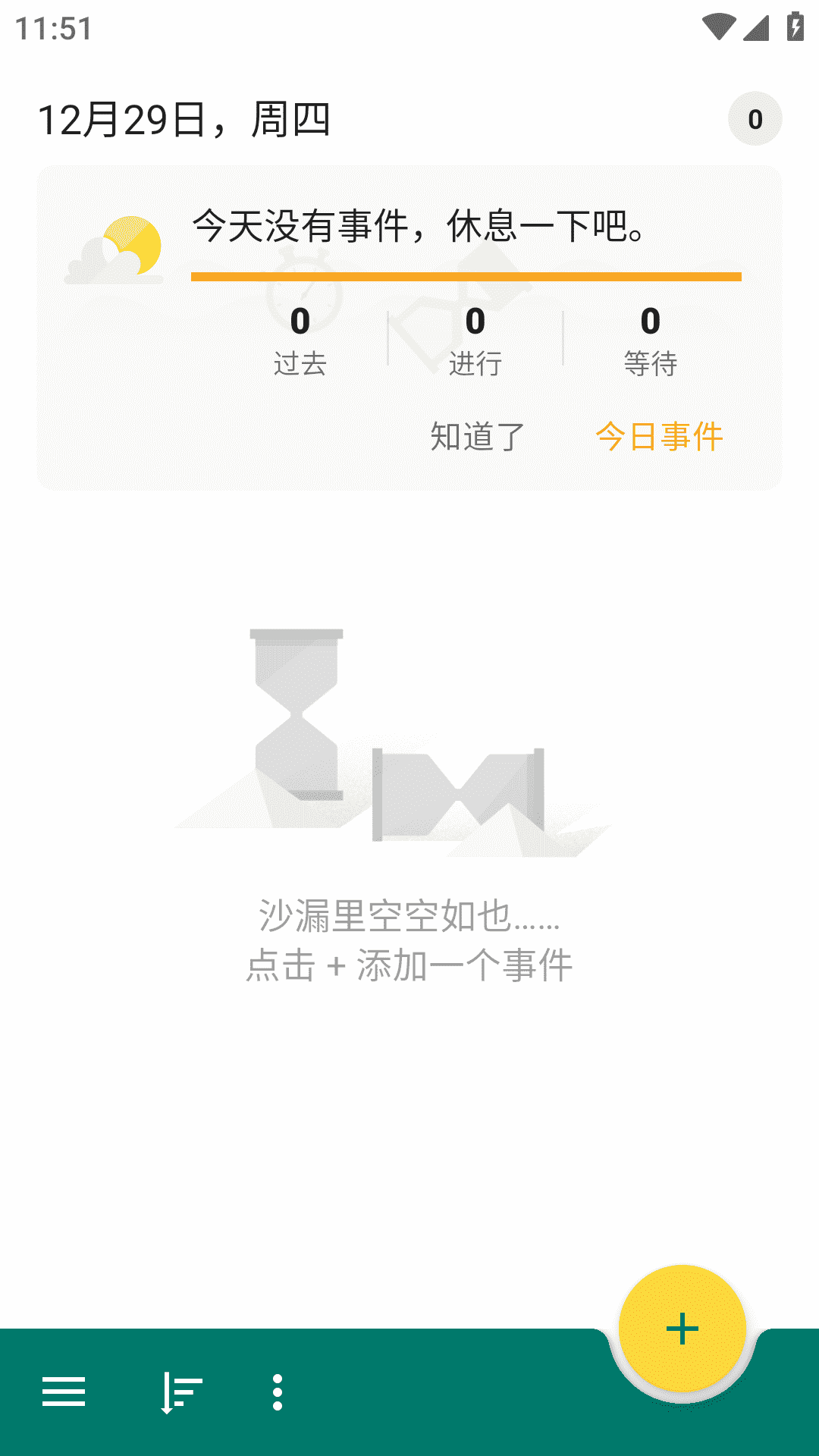Screen dimensions: 819x1456
Task: Tap the hint text 点击 + 添加一个事件
Action: coord(410,964)
